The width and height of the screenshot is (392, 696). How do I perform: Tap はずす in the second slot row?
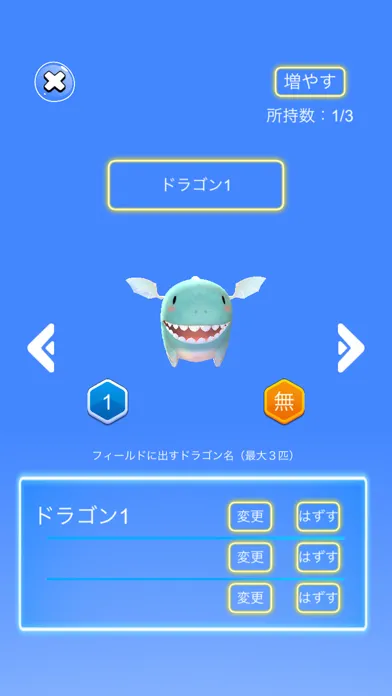coord(318,557)
